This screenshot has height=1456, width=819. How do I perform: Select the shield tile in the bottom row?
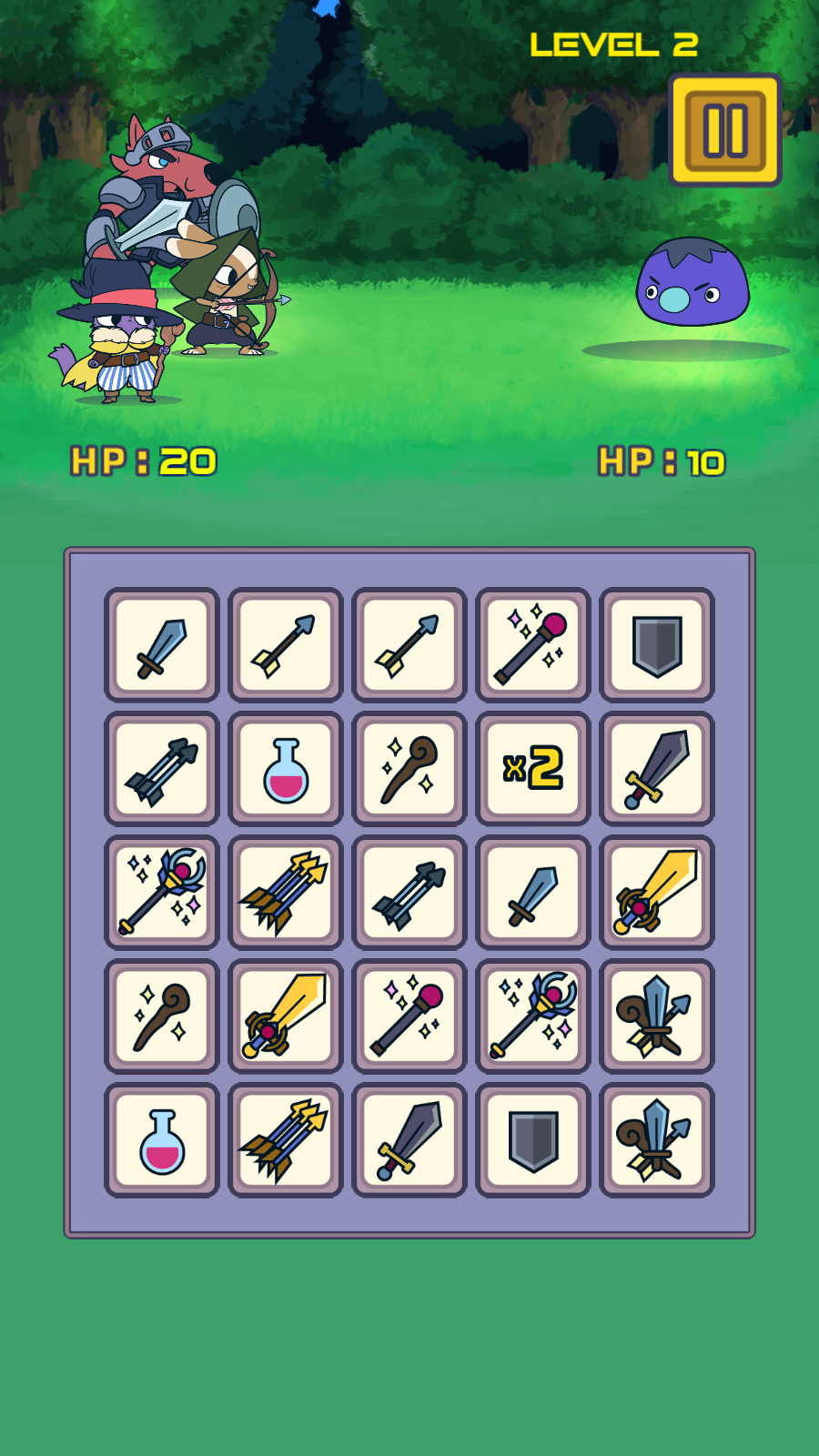532,1140
